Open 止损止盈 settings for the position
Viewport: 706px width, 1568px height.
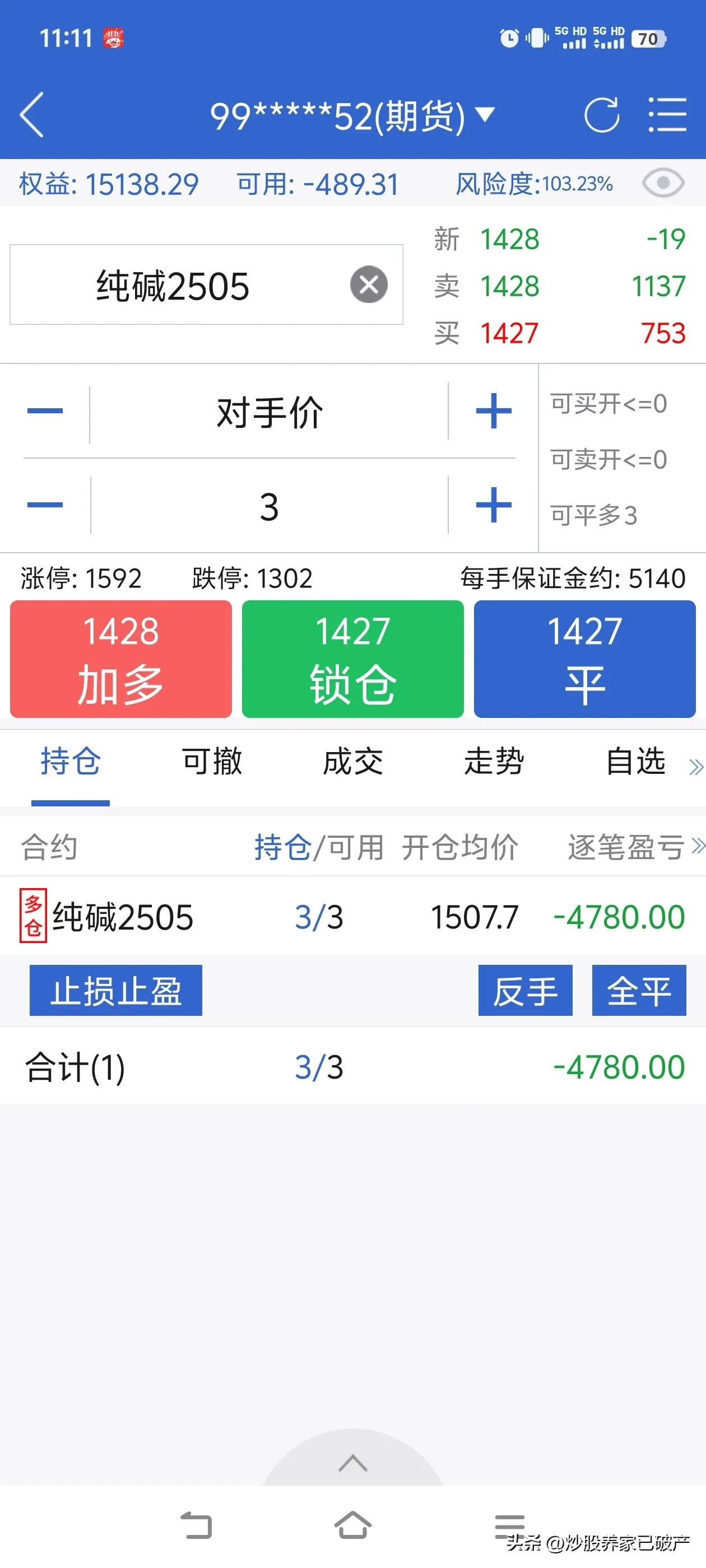116,990
